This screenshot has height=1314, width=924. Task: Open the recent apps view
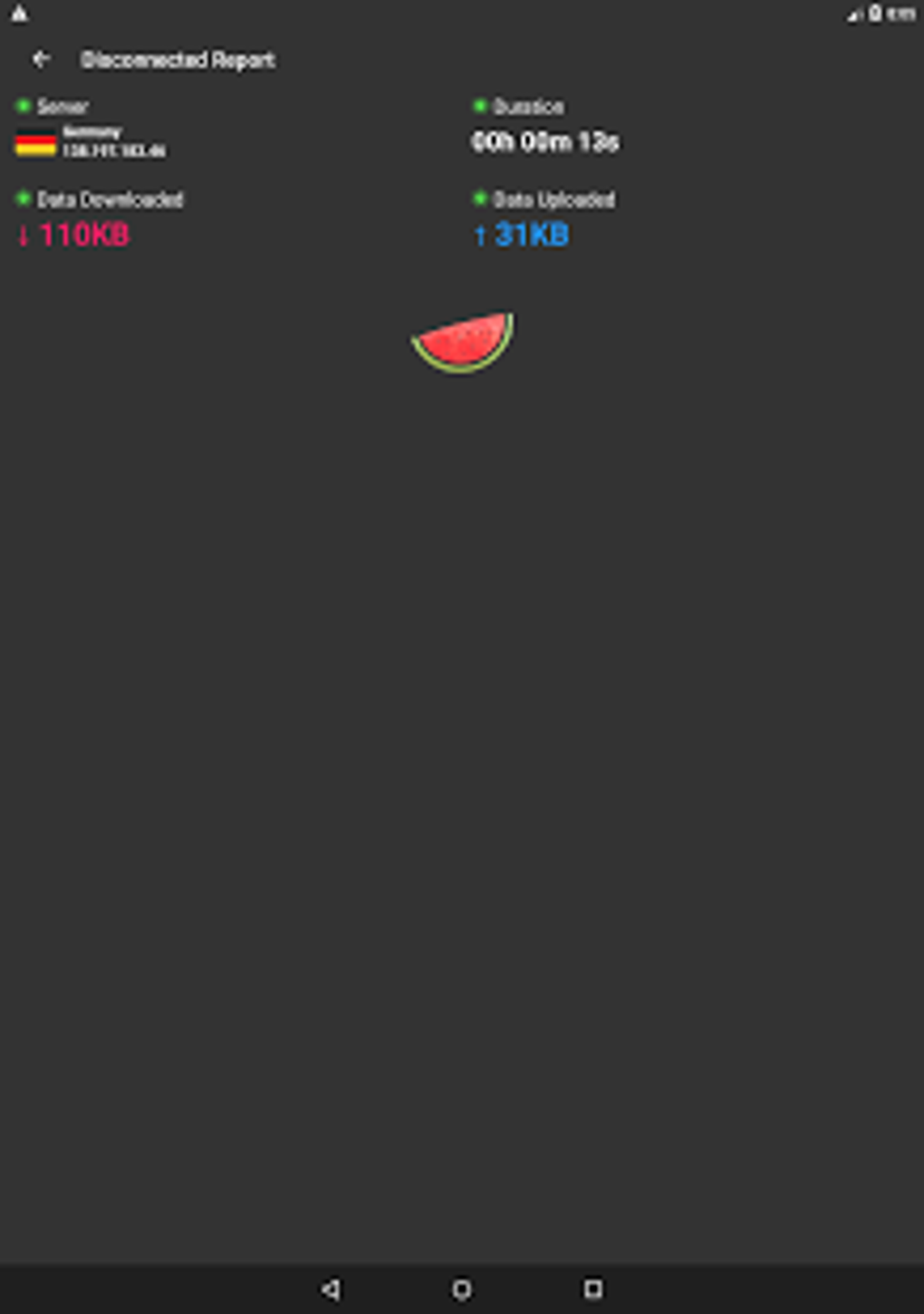point(593,1289)
